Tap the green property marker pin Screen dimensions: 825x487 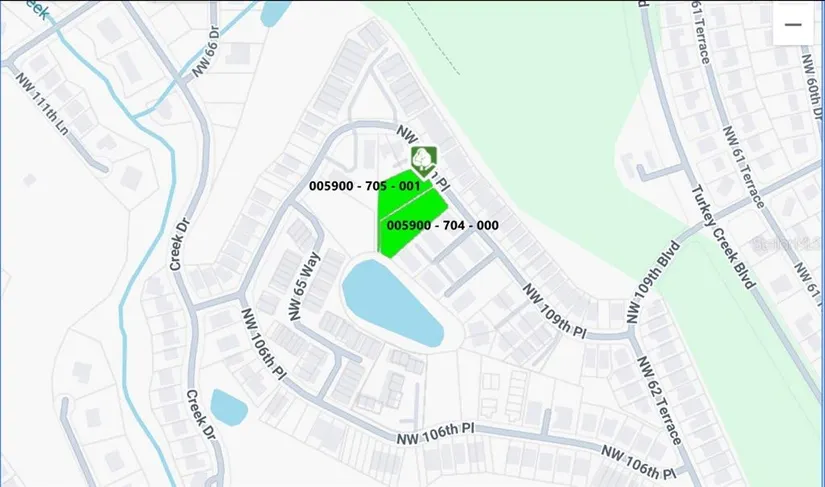424,160
